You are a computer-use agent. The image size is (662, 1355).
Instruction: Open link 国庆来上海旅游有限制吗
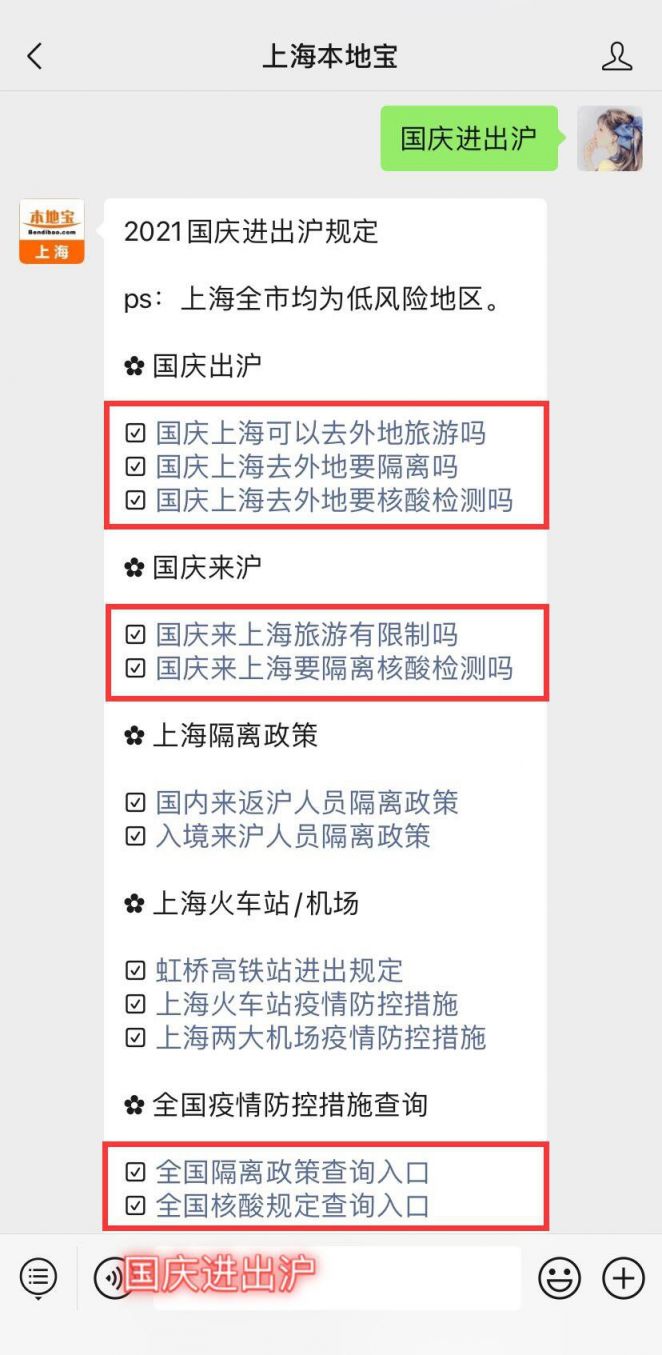pyautogui.click(x=306, y=634)
